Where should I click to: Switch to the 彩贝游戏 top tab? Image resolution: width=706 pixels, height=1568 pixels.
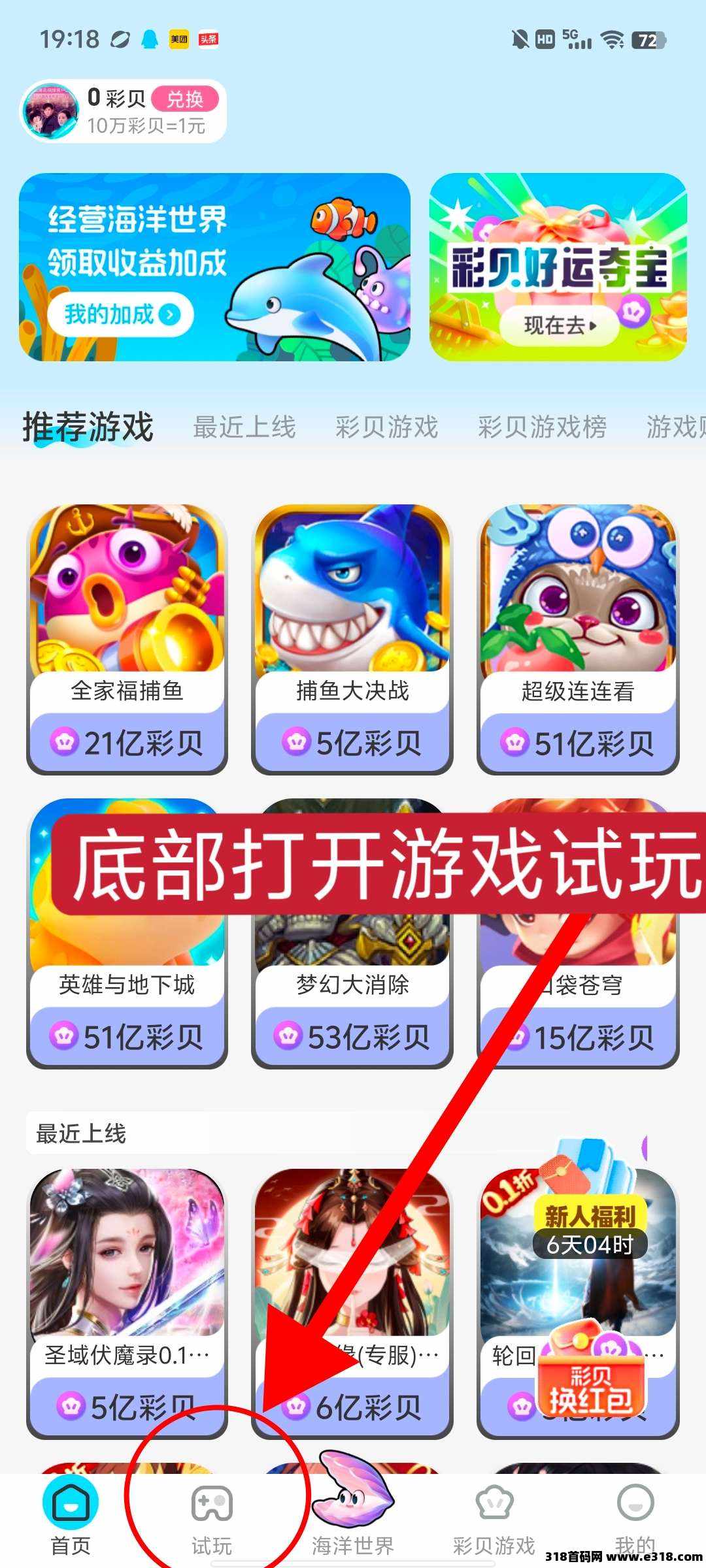tap(386, 427)
